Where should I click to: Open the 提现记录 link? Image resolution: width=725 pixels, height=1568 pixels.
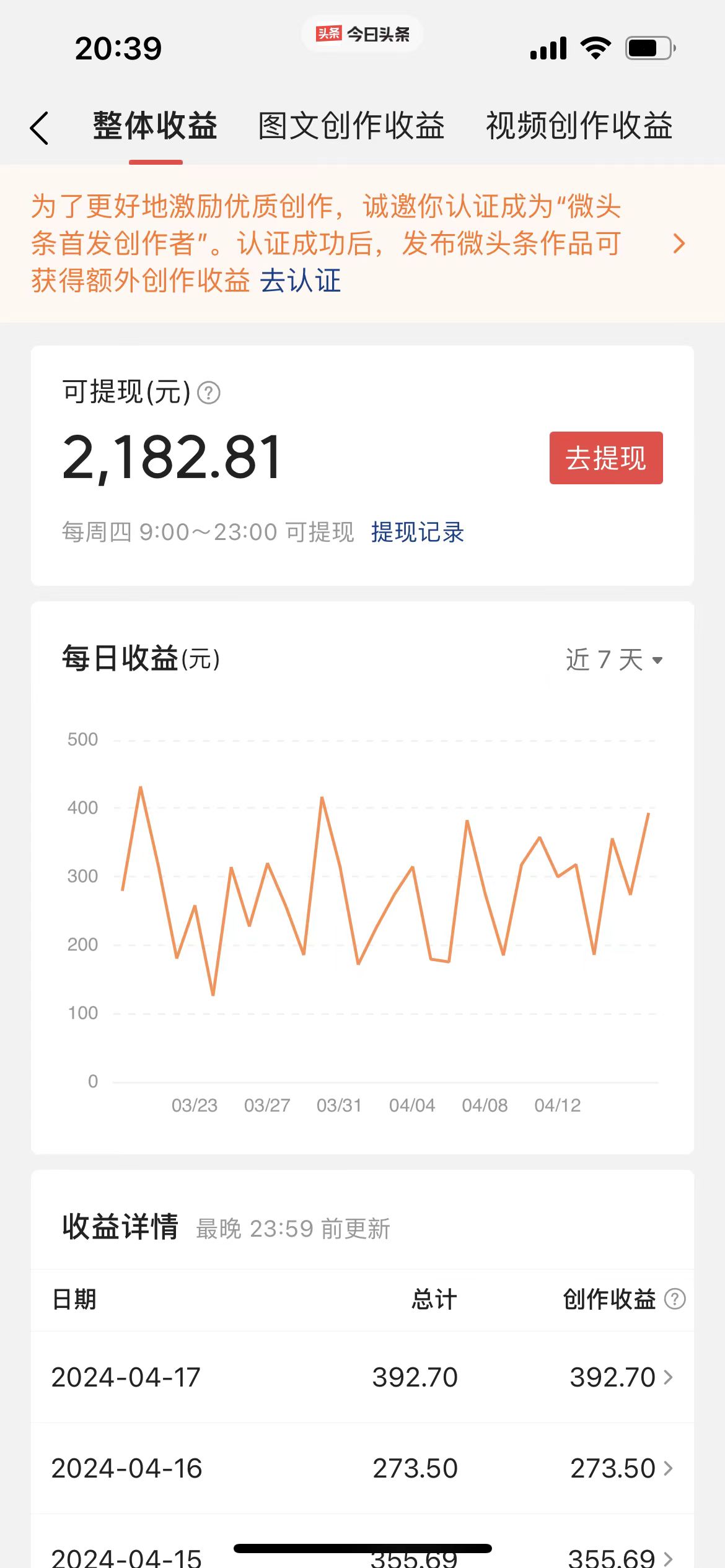[418, 532]
